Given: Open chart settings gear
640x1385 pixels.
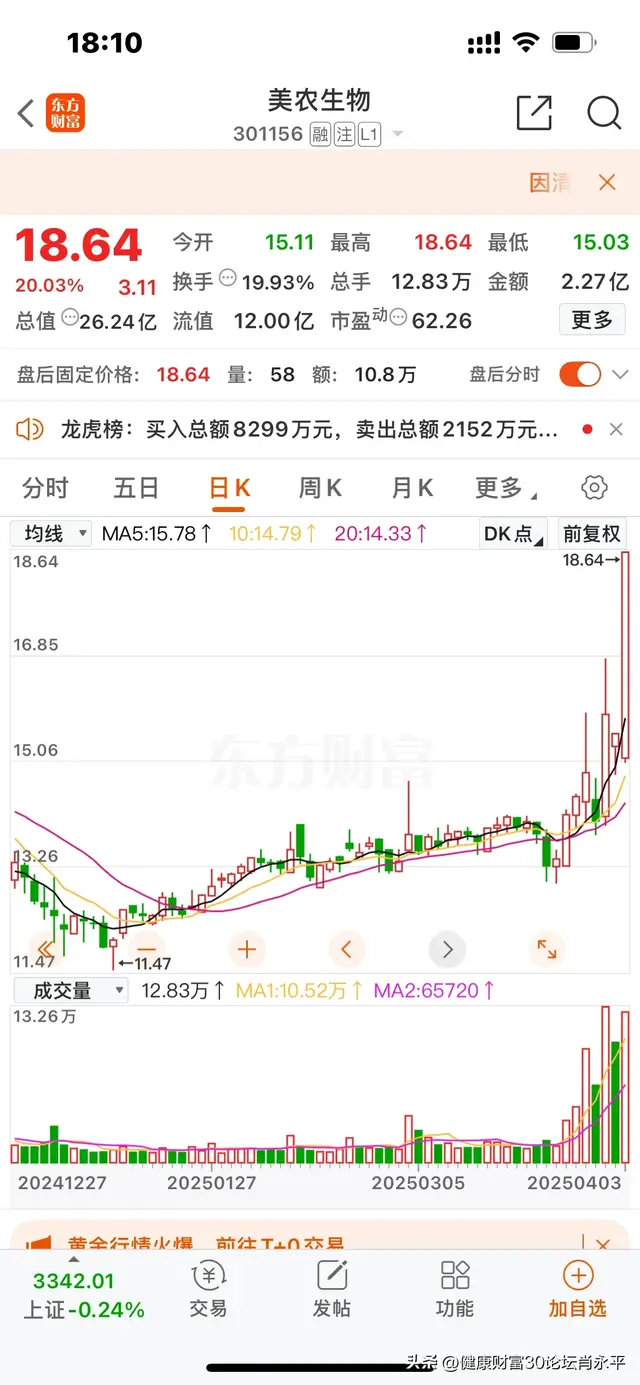Looking at the screenshot, I should tap(594, 488).
